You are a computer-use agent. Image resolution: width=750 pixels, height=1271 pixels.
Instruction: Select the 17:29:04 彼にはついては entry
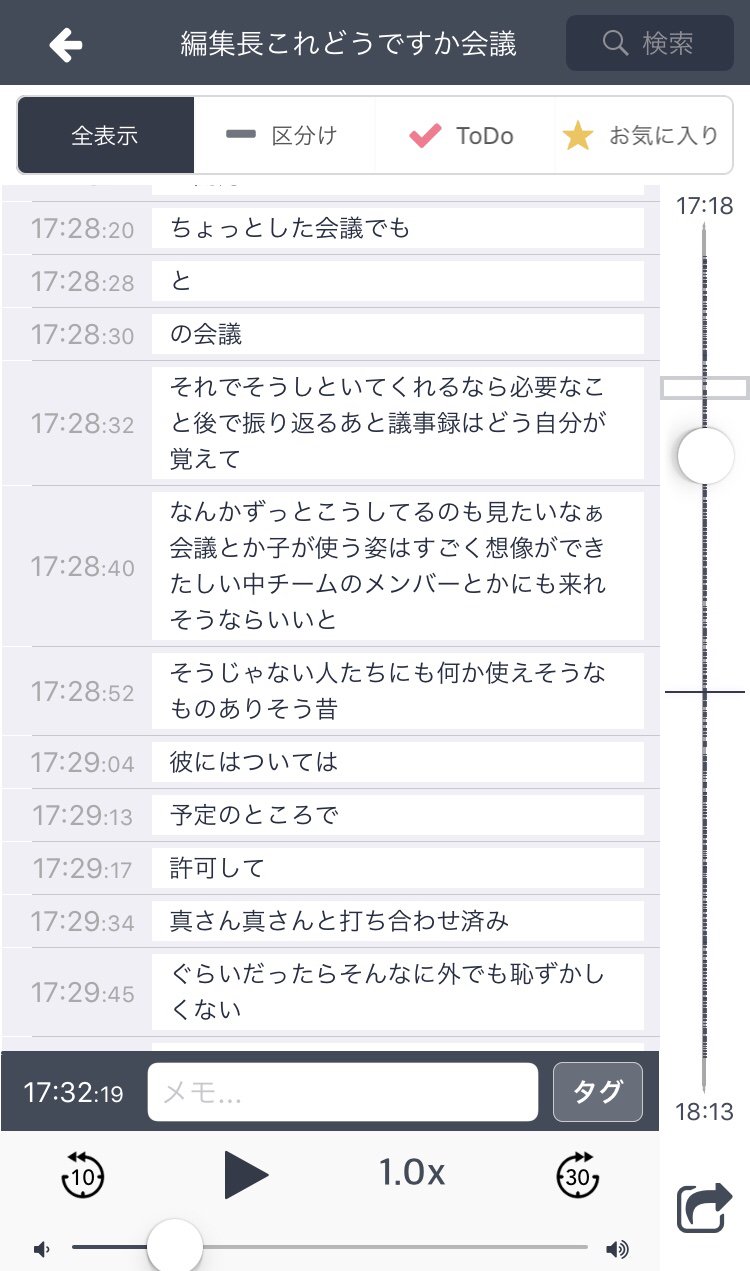pos(330,762)
